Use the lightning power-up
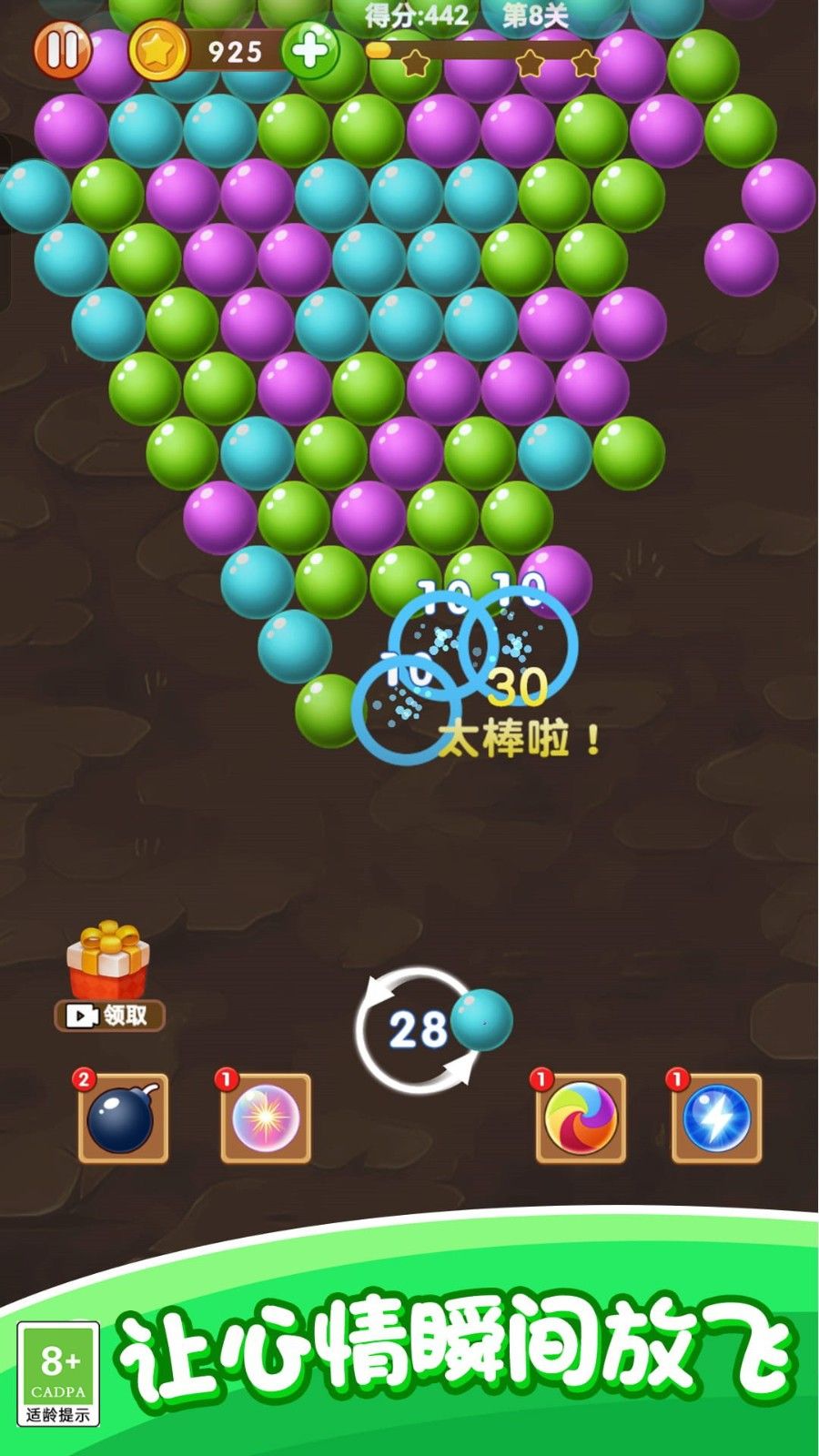The width and height of the screenshot is (819, 1456). pyautogui.click(x=716, y=1118)
